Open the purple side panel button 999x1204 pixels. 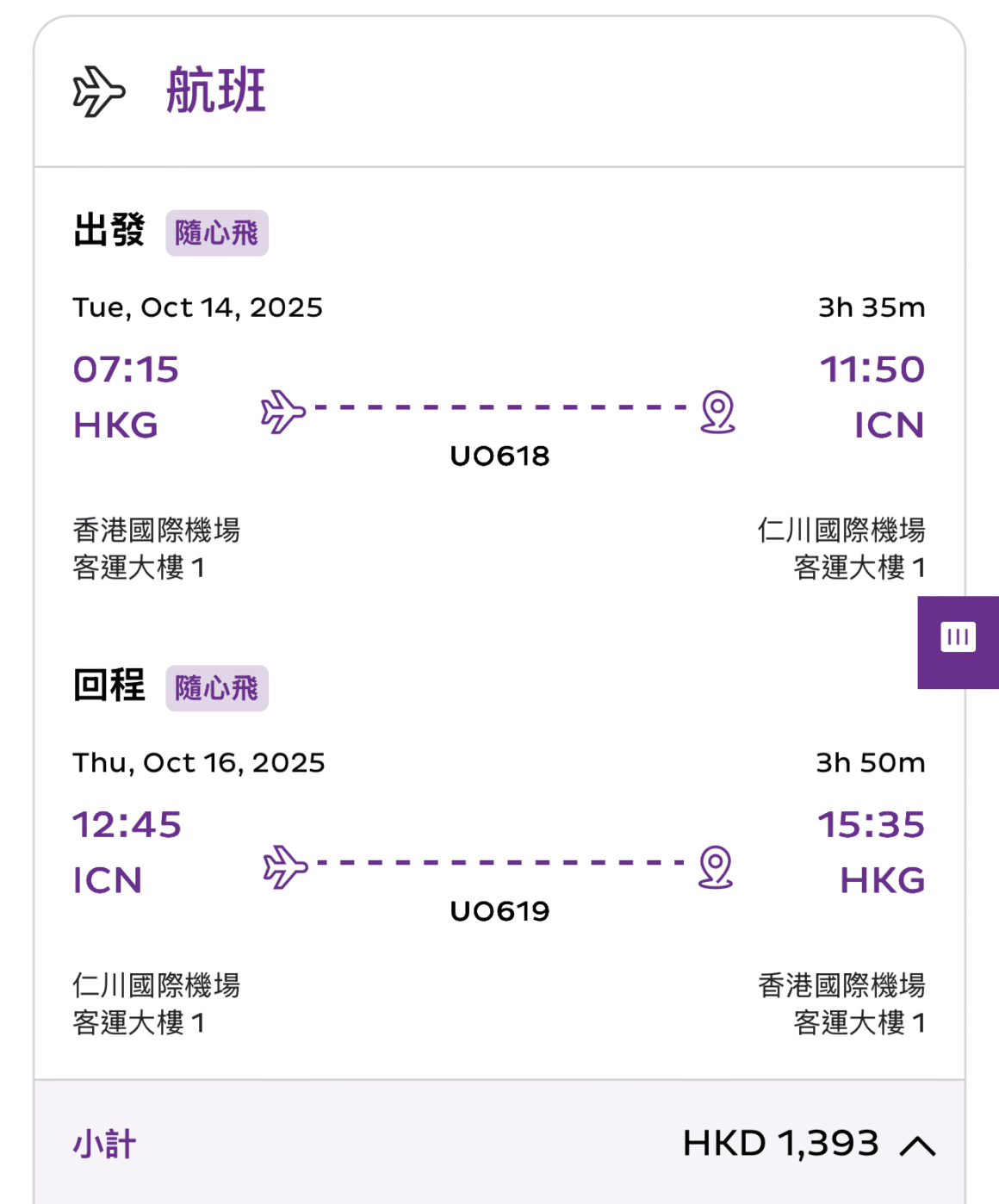pyautogui.click(x=958, y=640)
